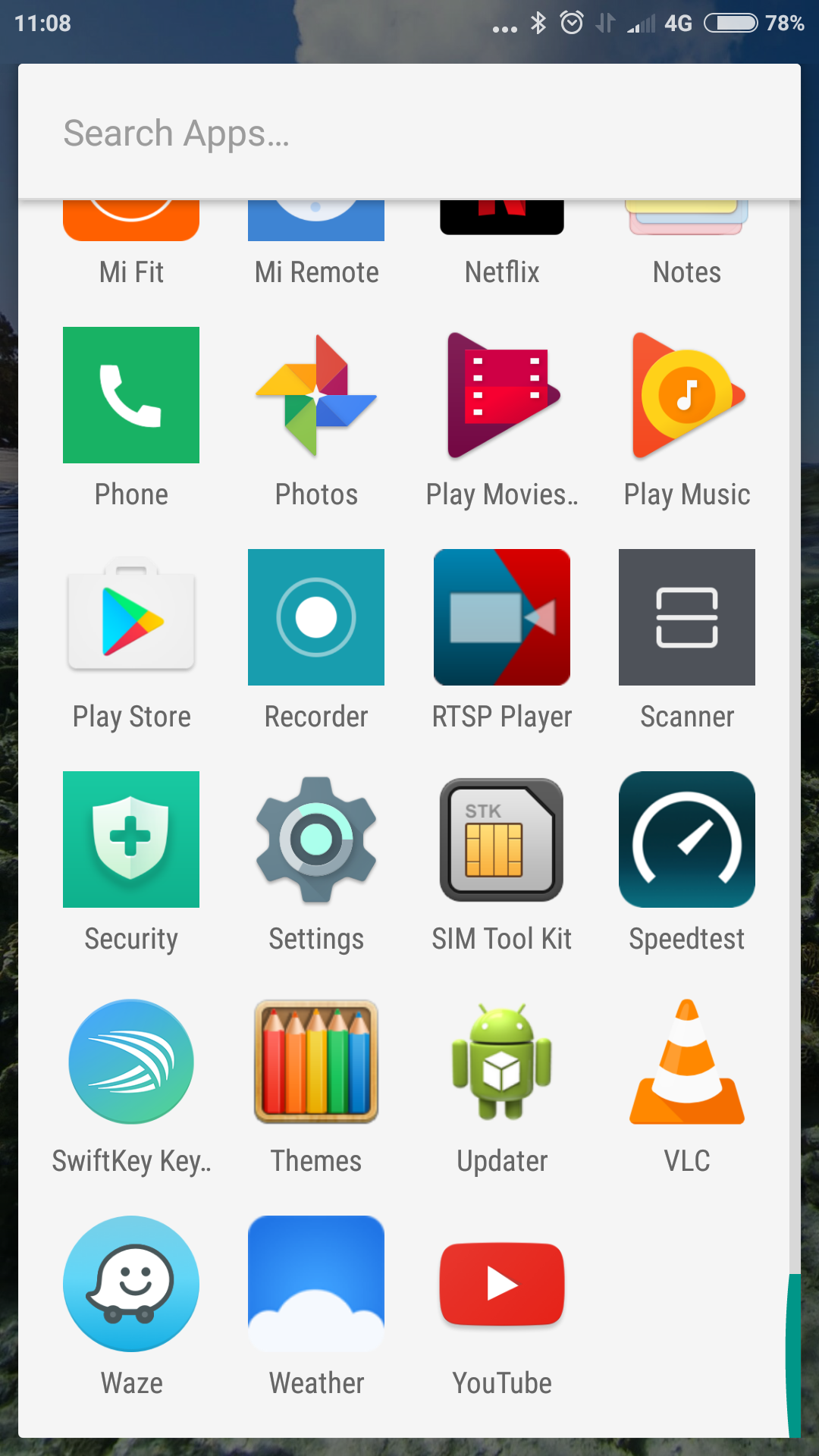Open the Weather app
Image resolution: width=819 pixels, height=1456 pixels.
pos(316,1284)
